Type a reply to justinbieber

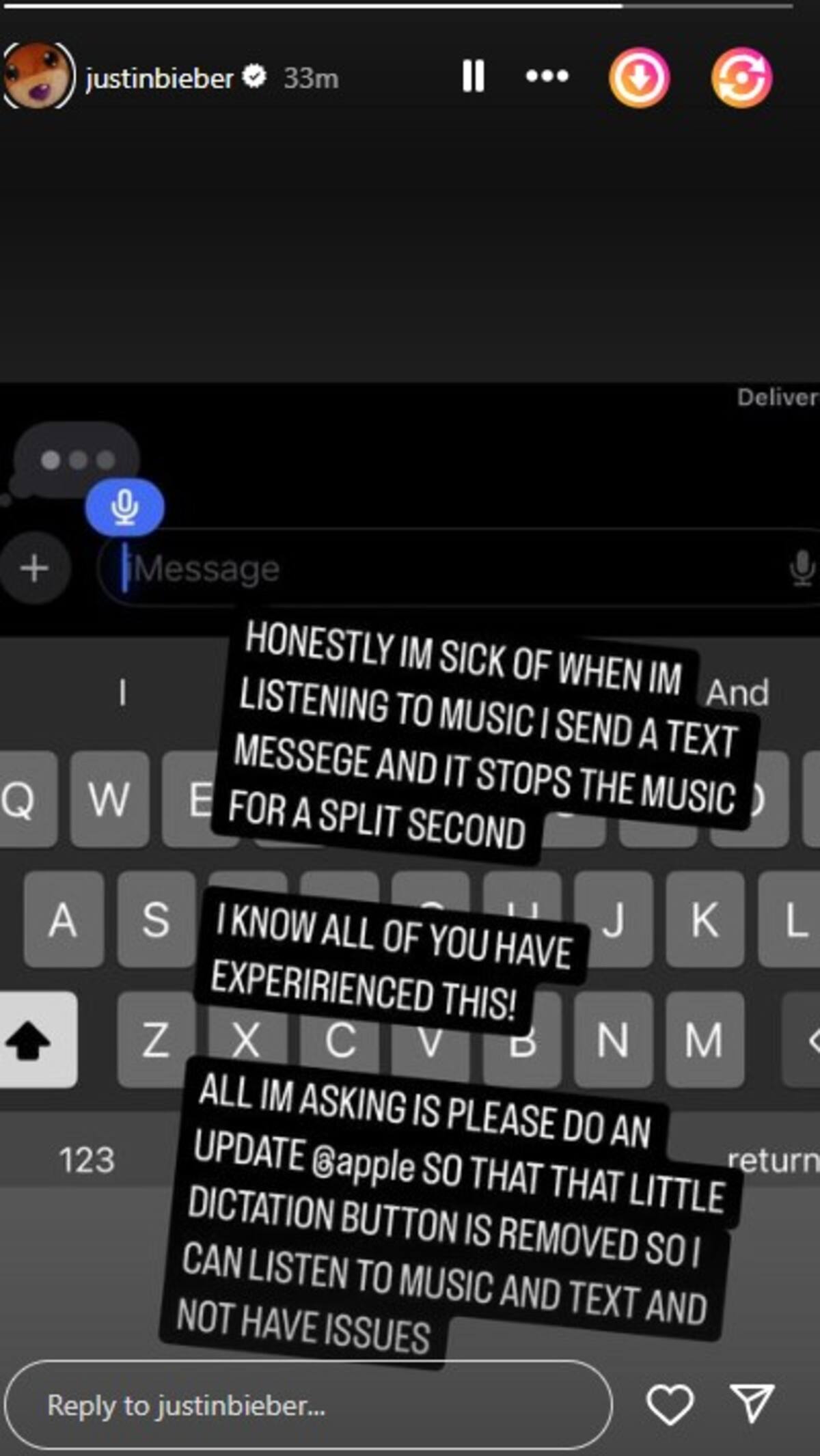307,1405
